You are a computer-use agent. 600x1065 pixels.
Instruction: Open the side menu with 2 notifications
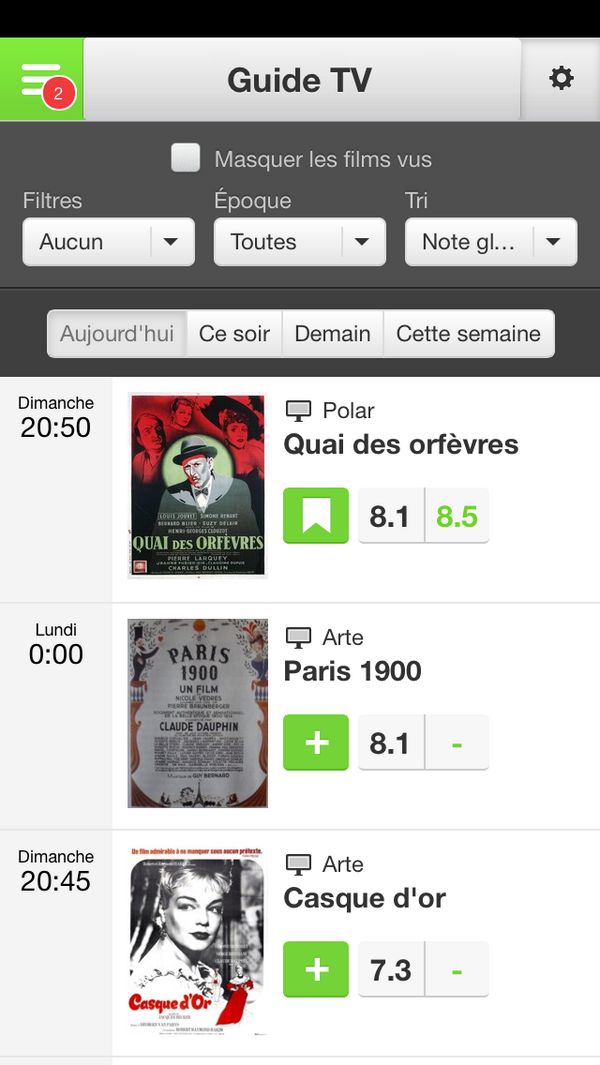[42, 80]
